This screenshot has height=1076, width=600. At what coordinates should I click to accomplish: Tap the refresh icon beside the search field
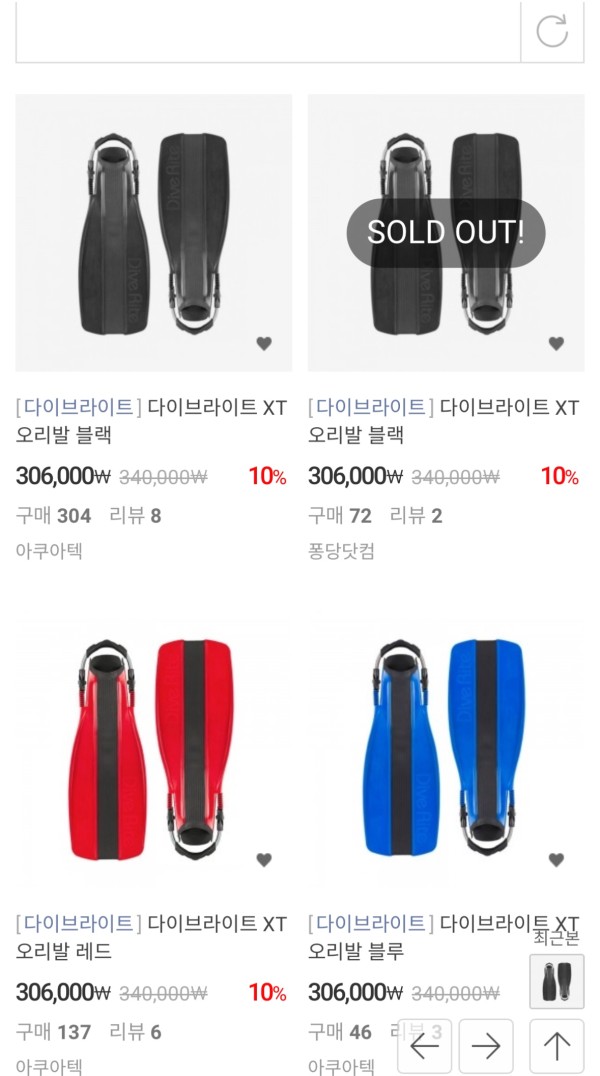(552, 31)
